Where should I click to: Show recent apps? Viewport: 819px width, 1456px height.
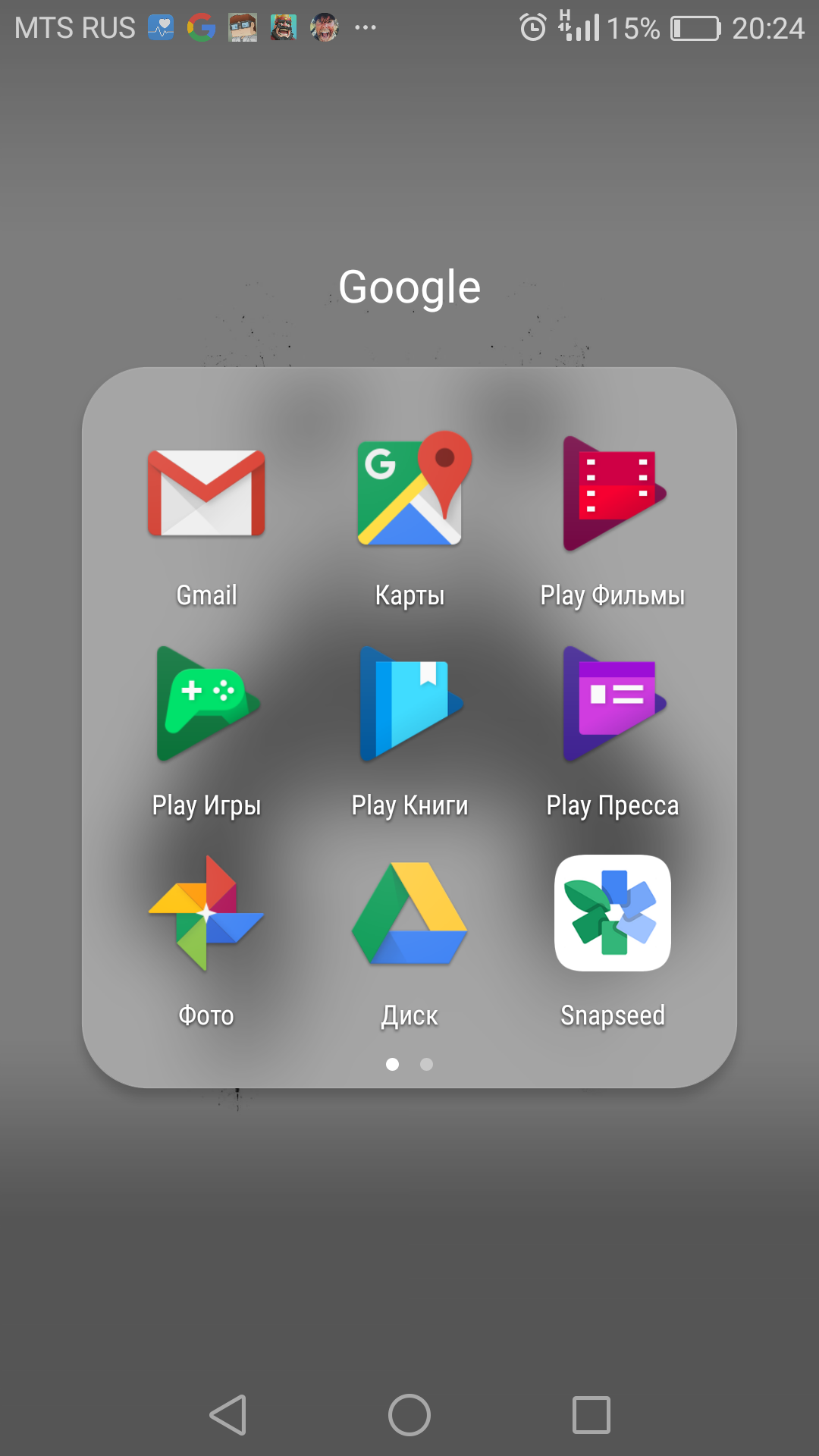click(x=591, y=1415)
